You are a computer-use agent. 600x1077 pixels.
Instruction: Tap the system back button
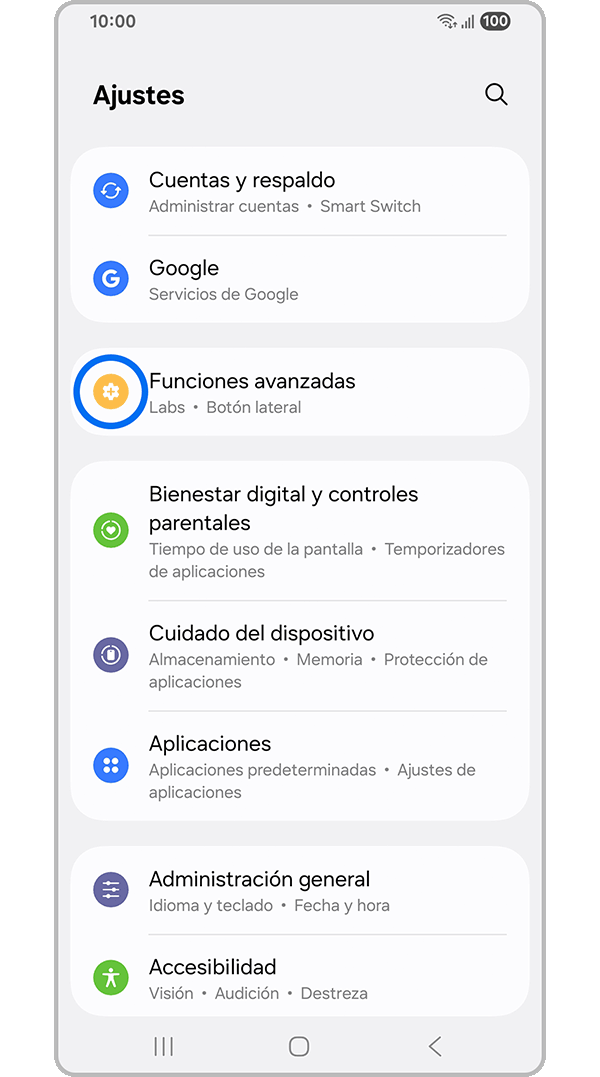click(435, 1046)
